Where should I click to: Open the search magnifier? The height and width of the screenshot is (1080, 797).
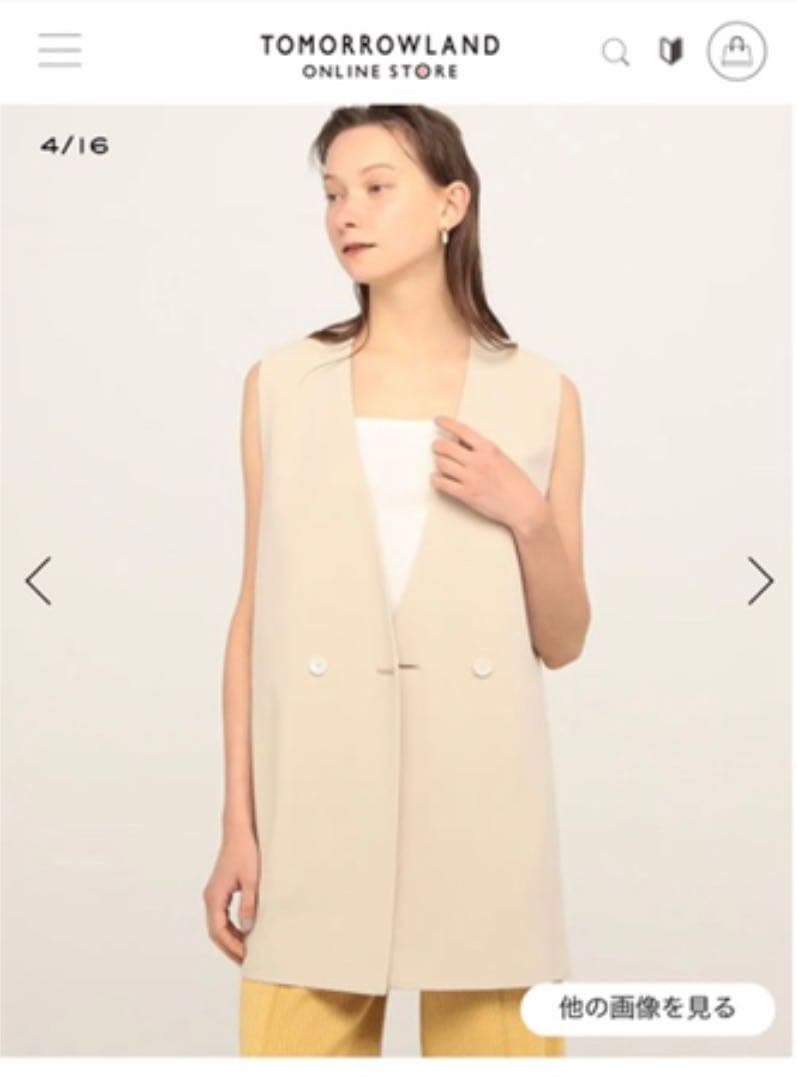tap(615, 52)
